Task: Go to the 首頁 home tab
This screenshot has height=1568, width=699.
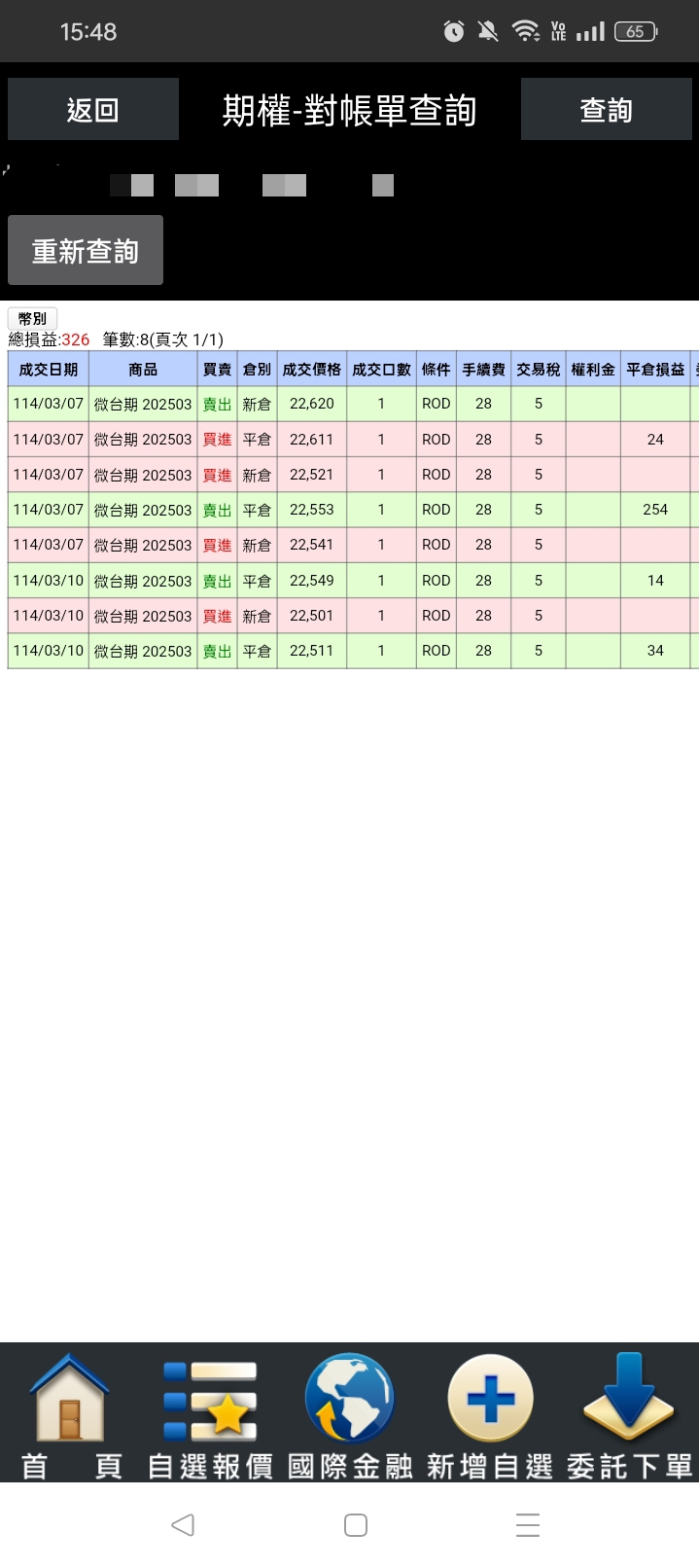Action: 70,1414
